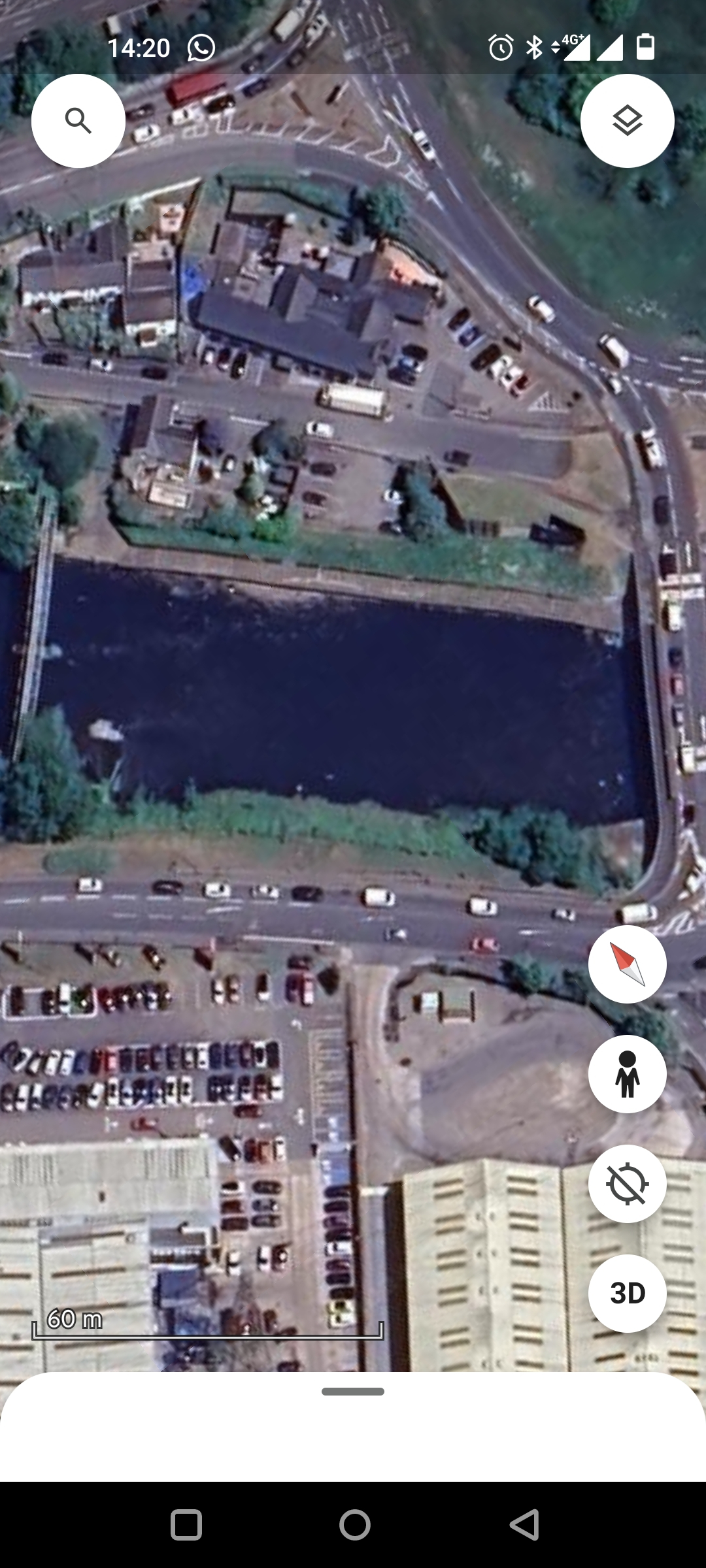Go back using the system back button

coord(524,1525)
